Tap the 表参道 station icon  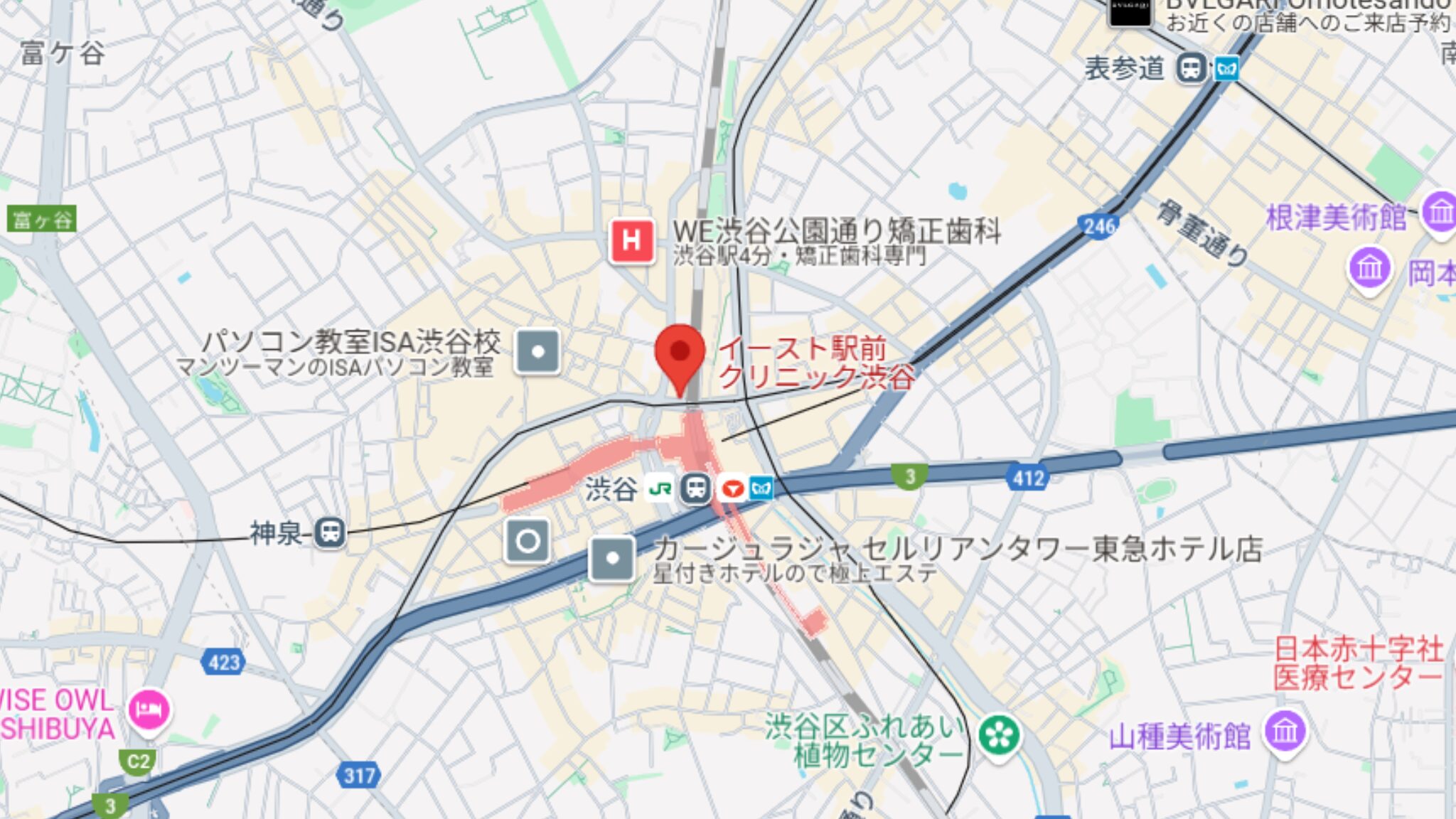pos(1191,69)
